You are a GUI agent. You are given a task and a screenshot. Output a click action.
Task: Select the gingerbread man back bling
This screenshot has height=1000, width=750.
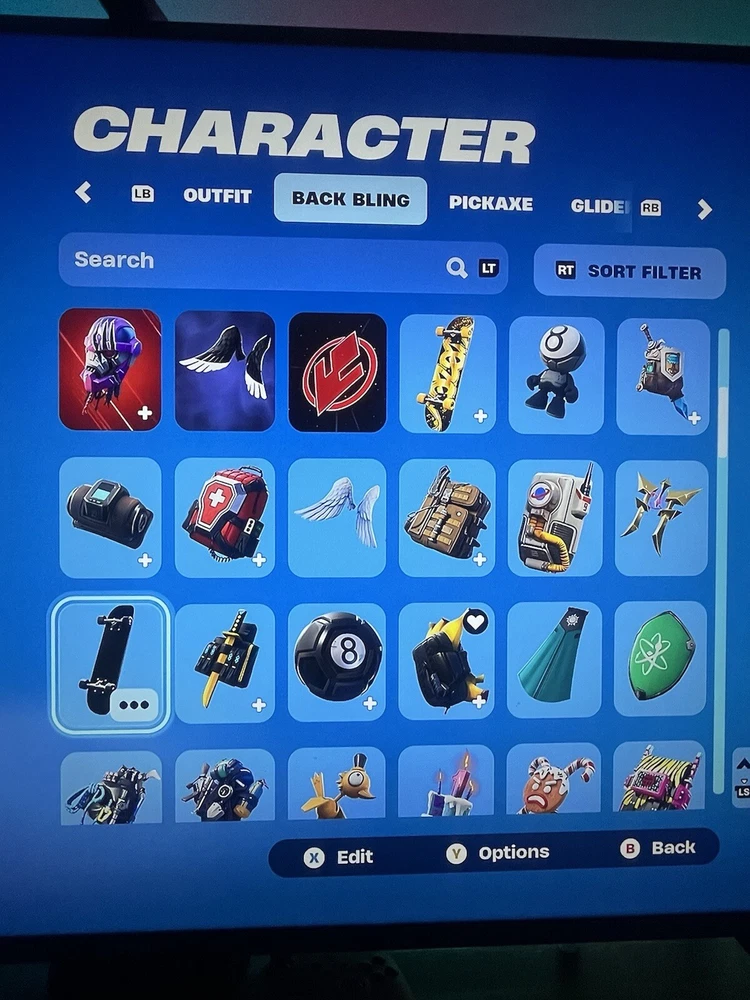pos(554,782)
